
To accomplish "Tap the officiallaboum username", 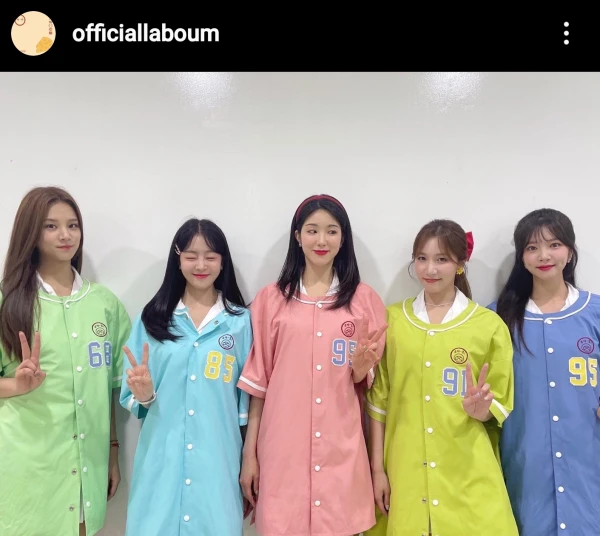I will pos(145,33).
